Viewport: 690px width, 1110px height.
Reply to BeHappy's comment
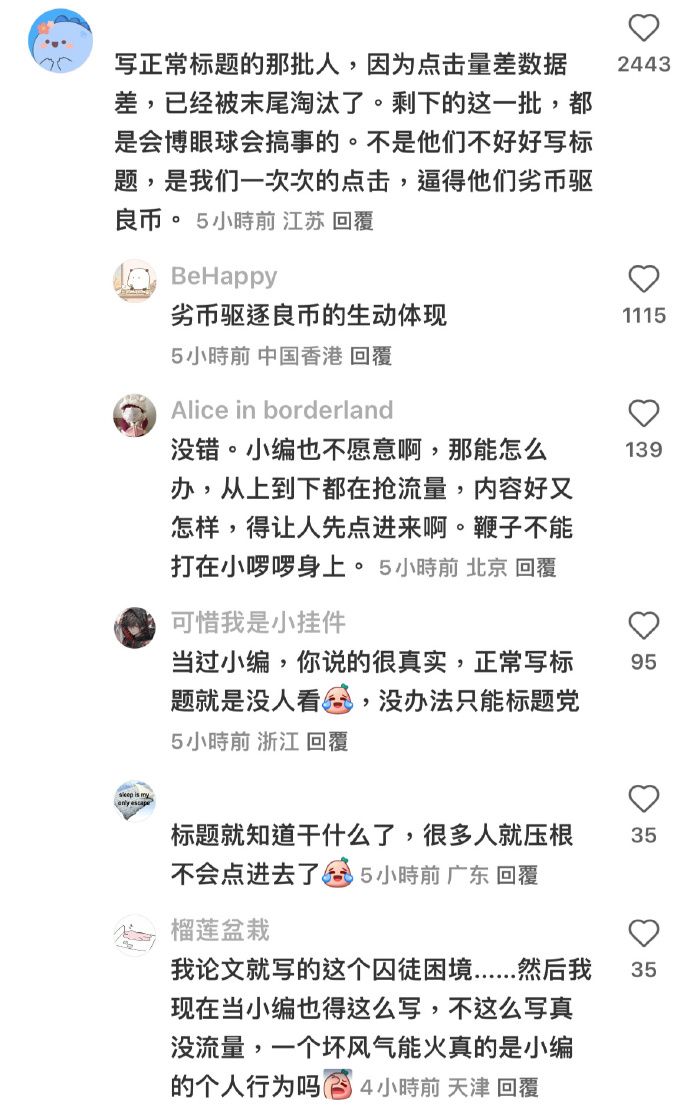[371, 355]
